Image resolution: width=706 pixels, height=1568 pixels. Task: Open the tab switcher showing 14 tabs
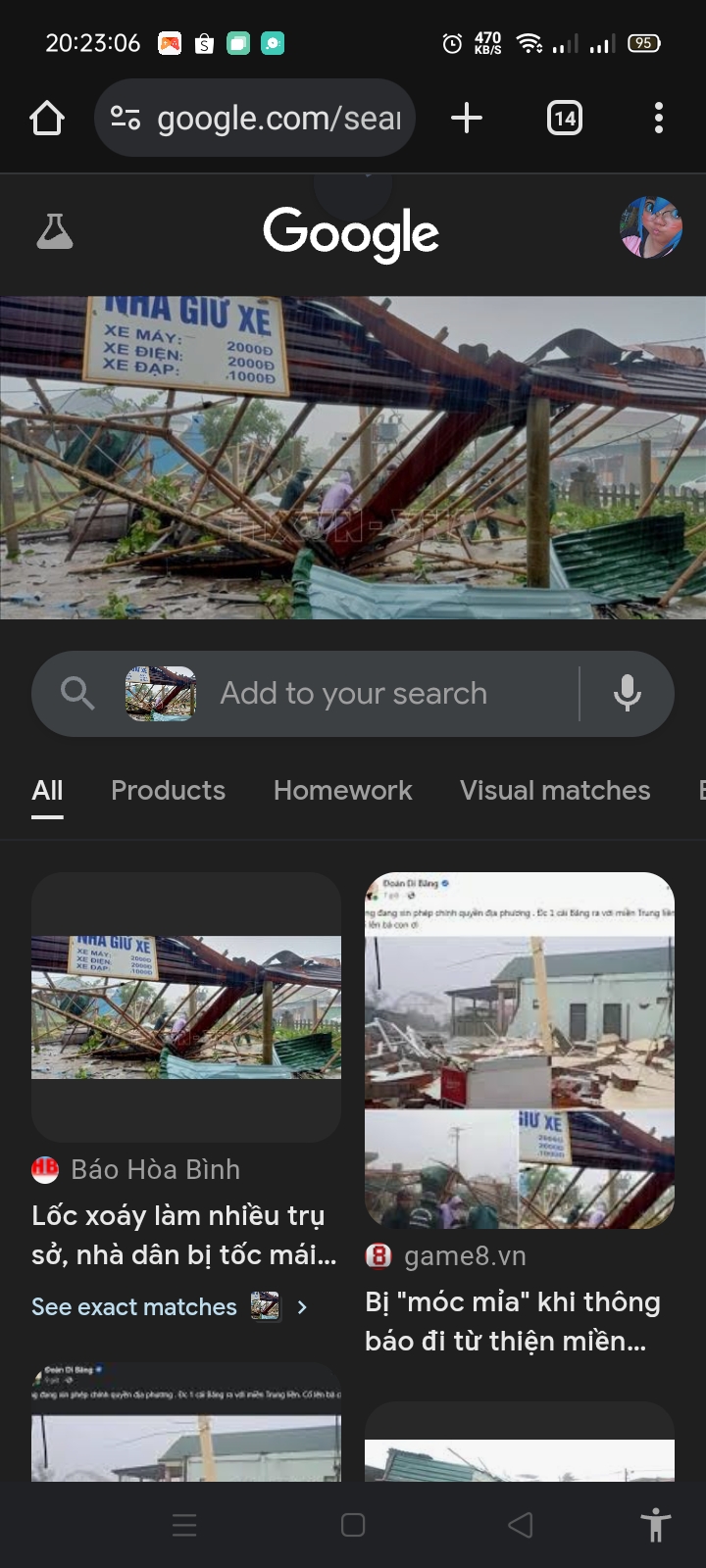pyautogui.click(x=564, y=119)
